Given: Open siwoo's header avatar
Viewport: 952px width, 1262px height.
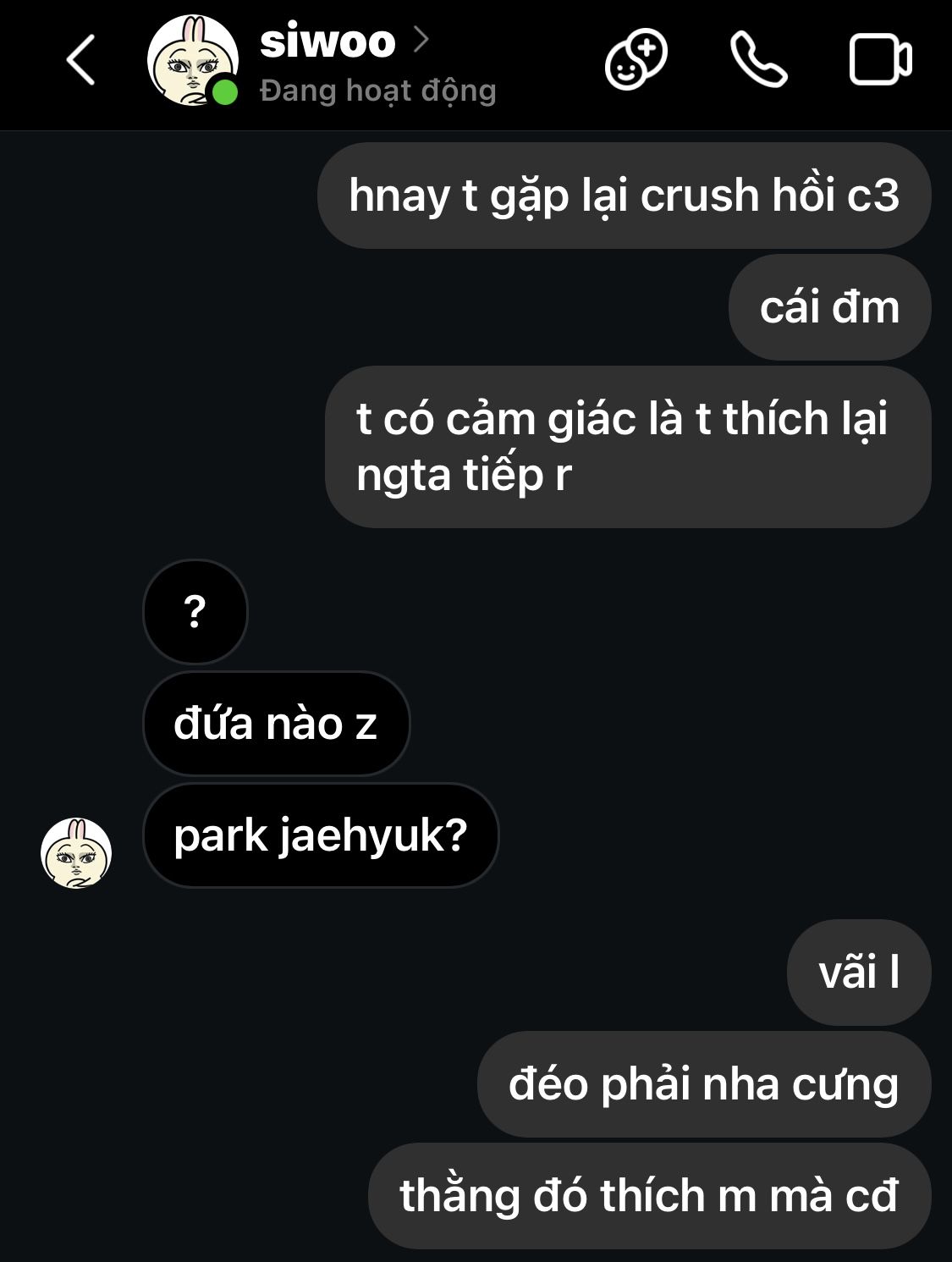Looking at the screenshot, I should [192, 61].
